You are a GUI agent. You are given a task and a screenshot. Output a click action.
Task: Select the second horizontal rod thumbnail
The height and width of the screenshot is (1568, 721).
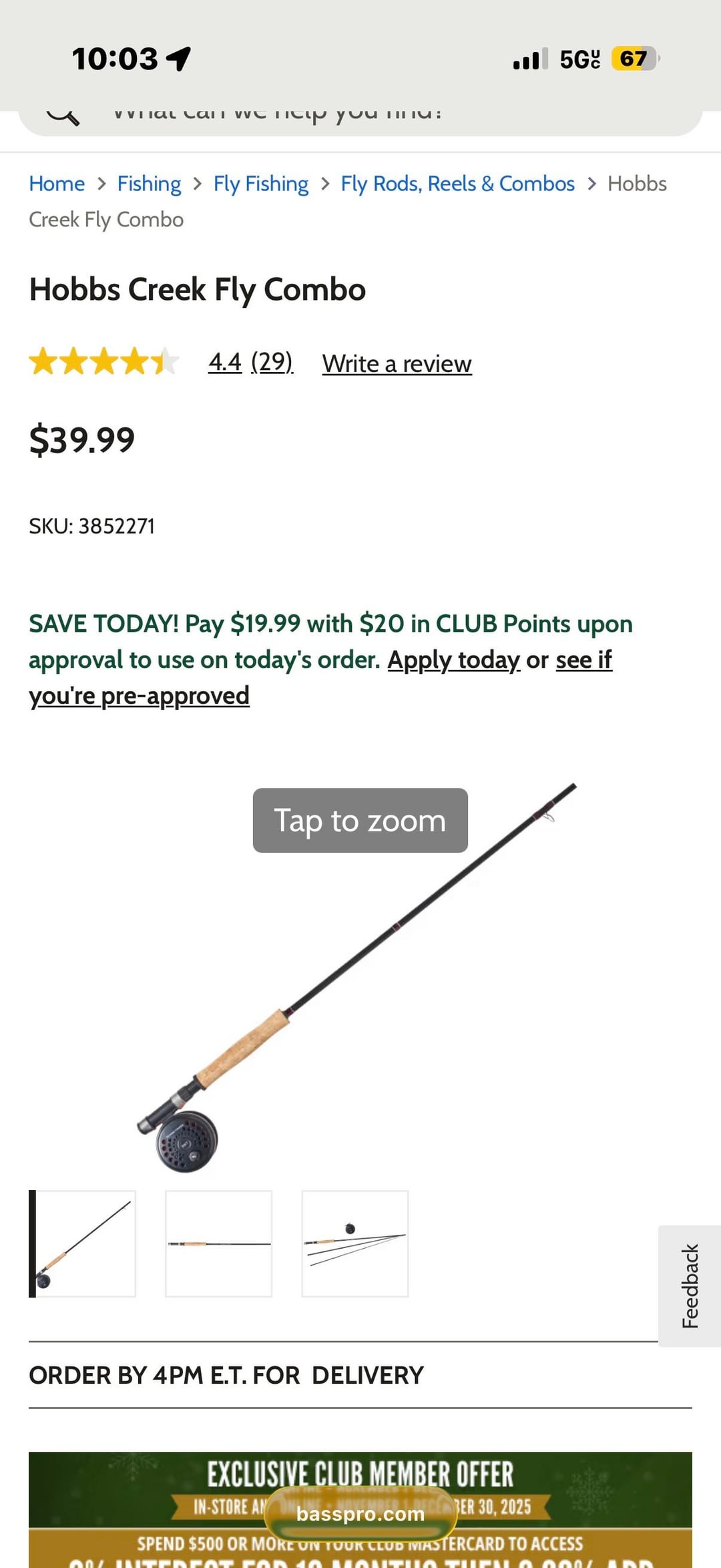pyautogui.click(x=219, y=1243)
